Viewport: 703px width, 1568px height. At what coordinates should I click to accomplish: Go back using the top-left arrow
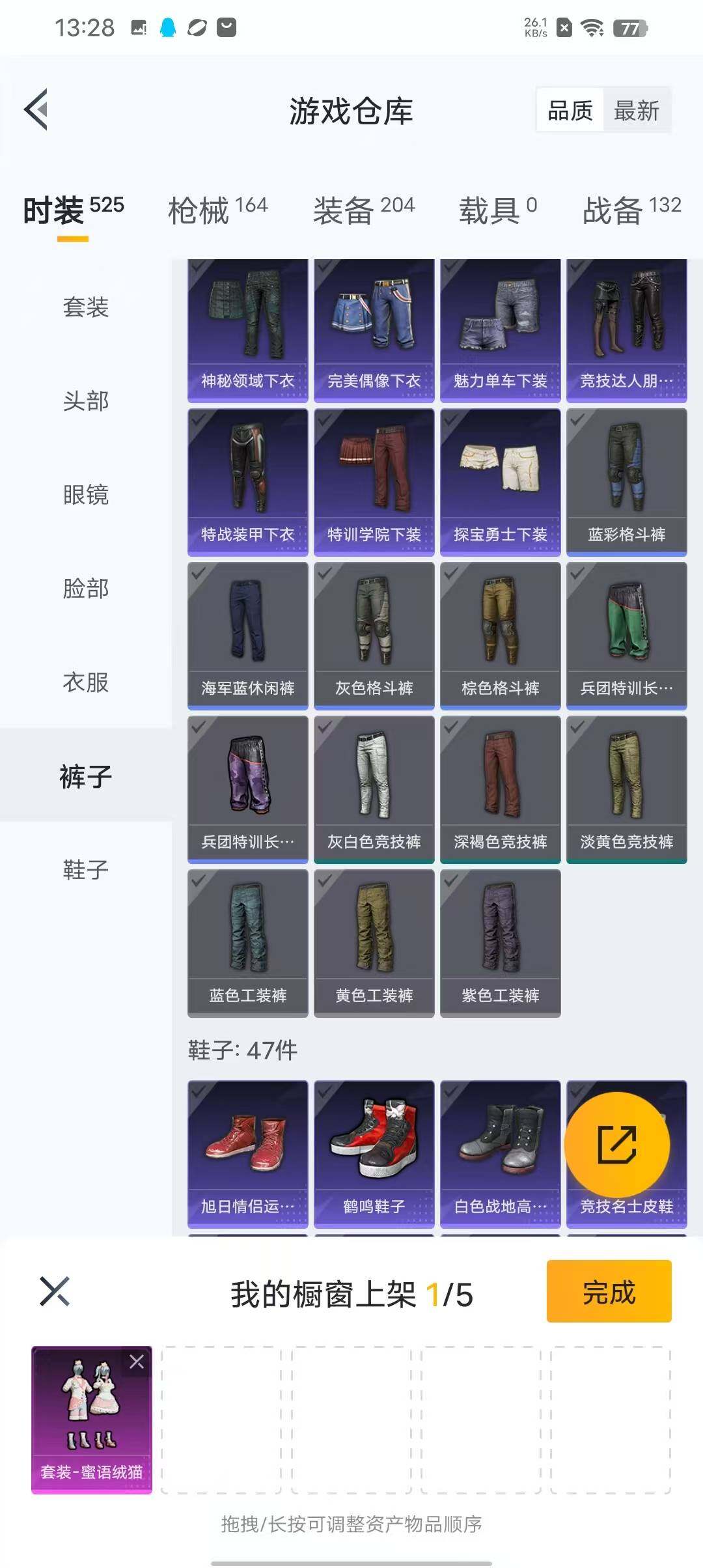(x=36, y=109)
